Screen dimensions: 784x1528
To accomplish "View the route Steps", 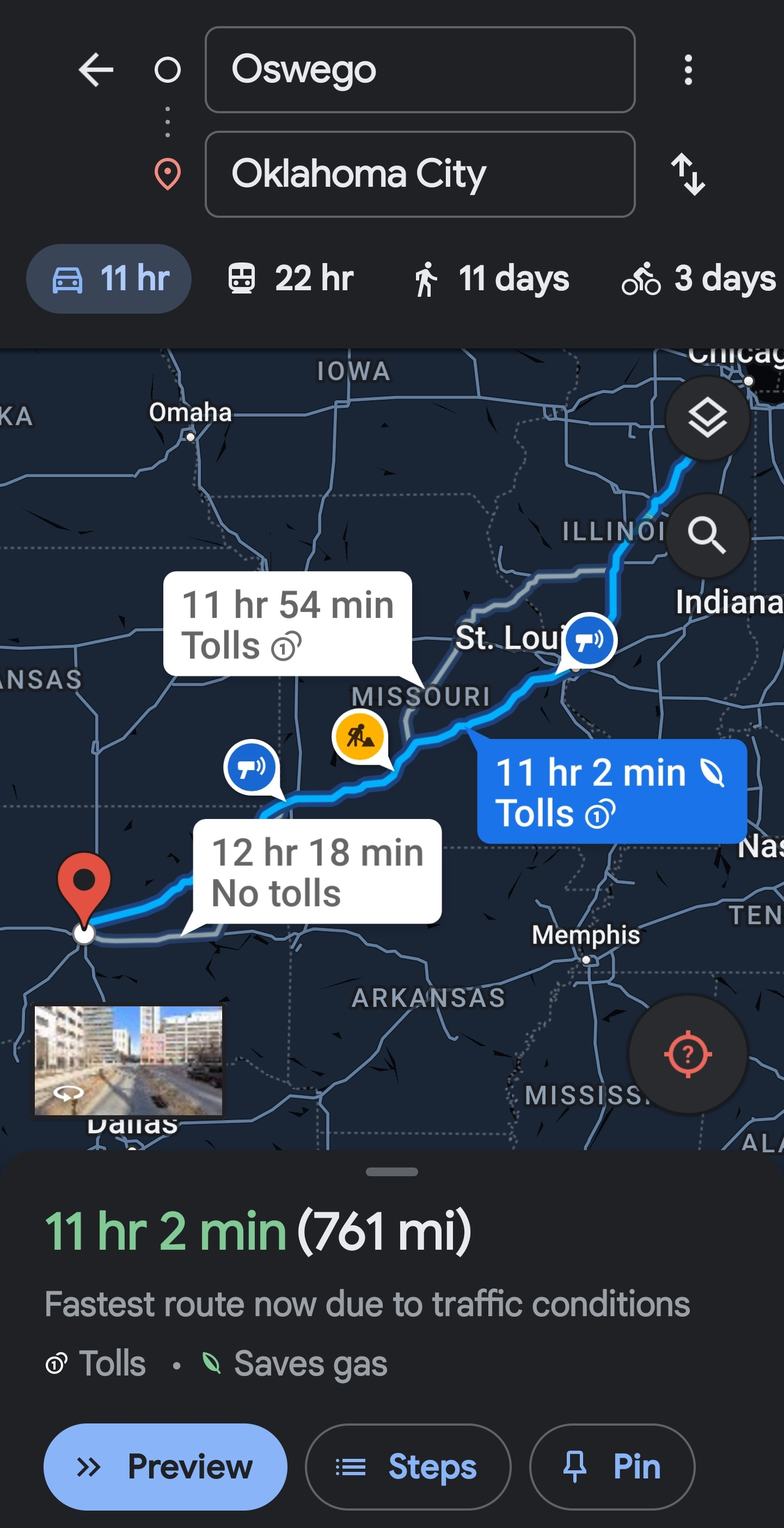I will pos(408,1467).
